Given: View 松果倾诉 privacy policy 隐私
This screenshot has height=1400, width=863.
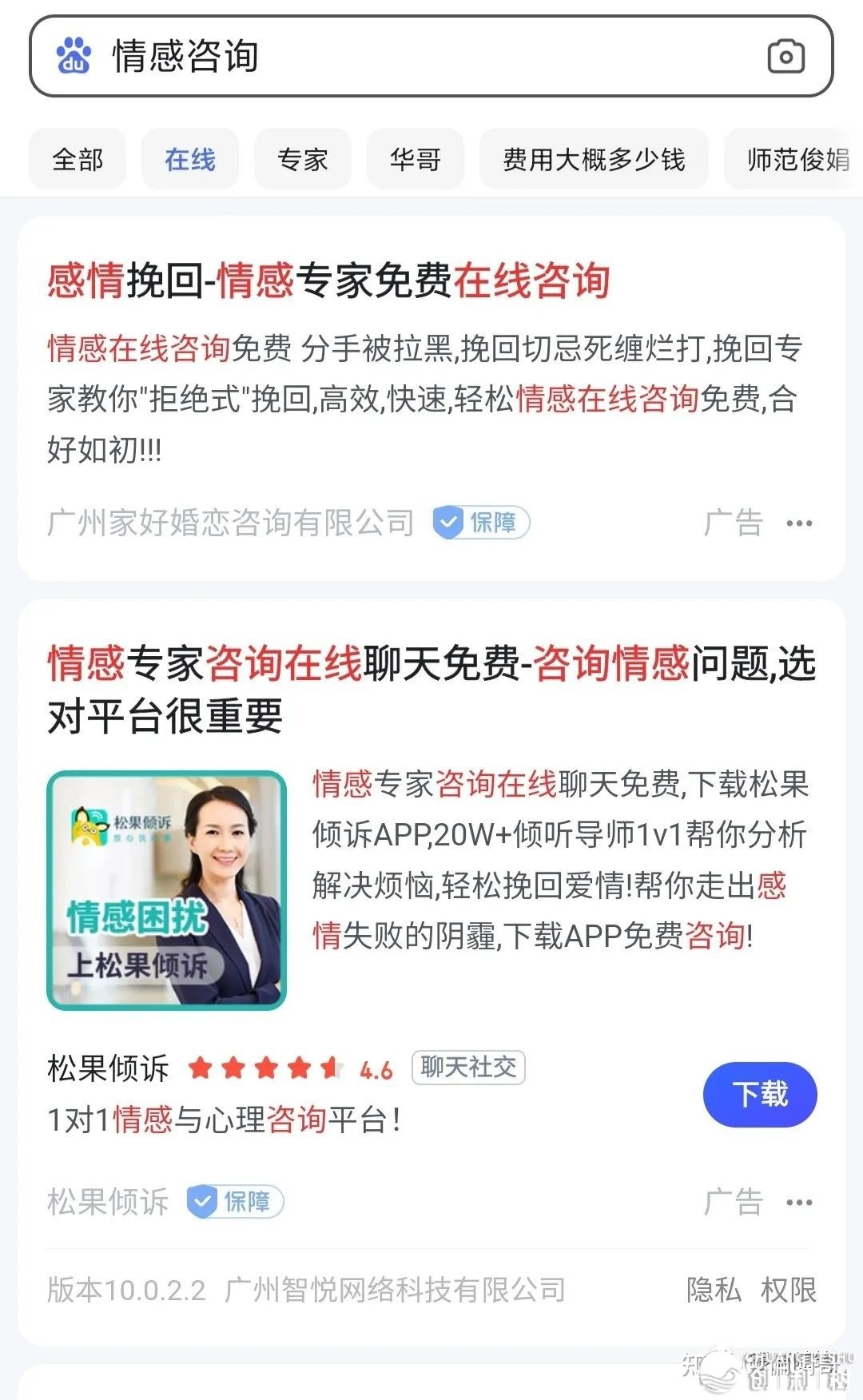Looking at the screenshot, I should coord(714,1290).
